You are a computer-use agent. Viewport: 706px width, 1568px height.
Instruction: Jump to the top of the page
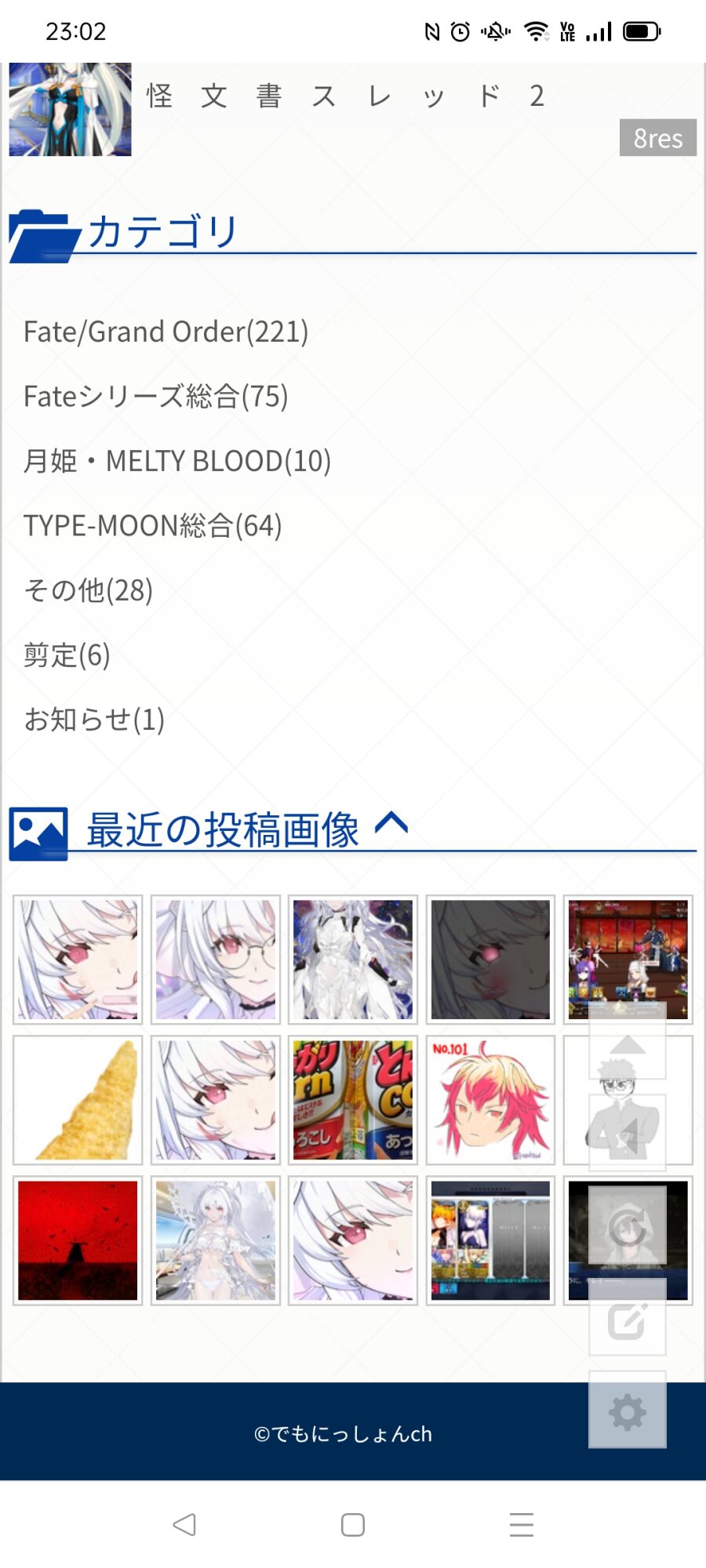tap(627, 1043)
